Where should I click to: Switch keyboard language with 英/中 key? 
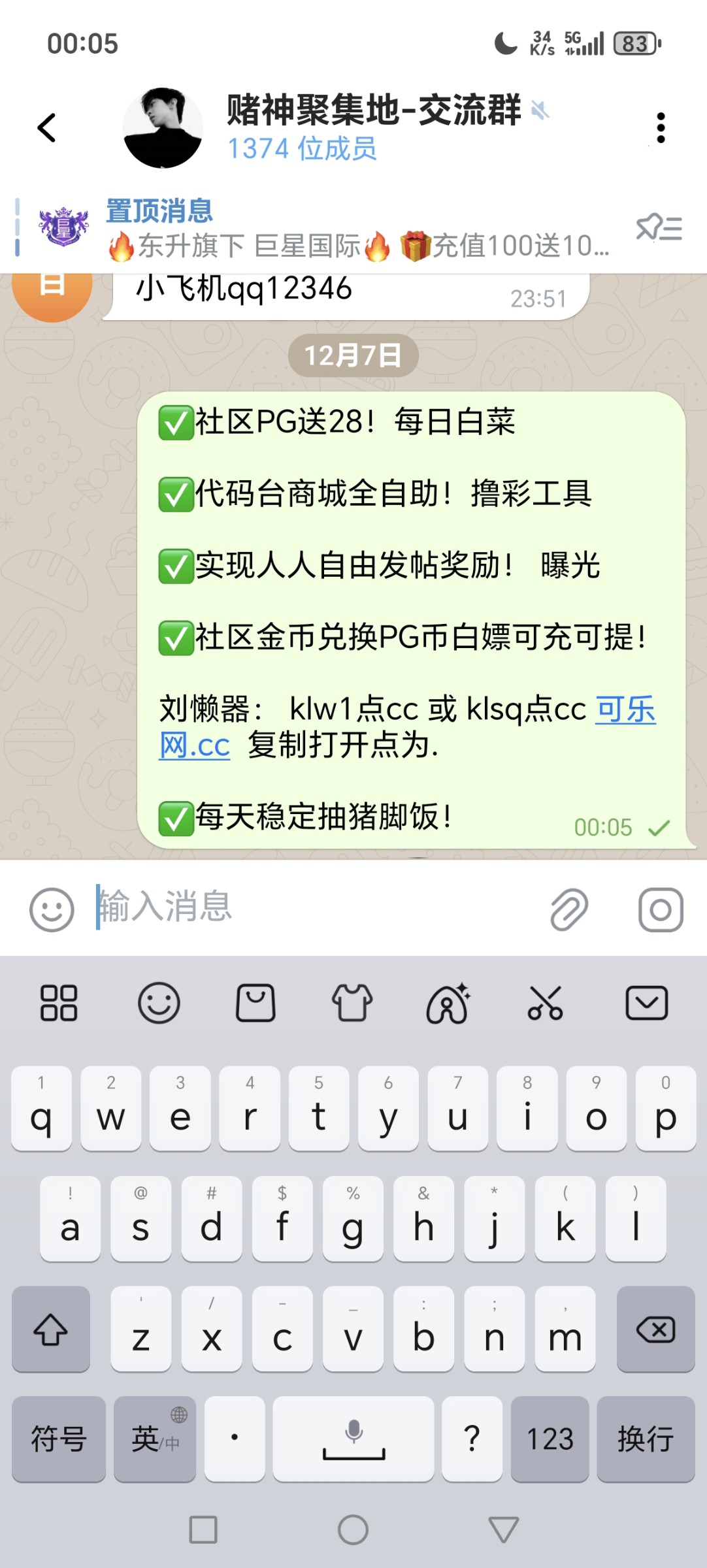[155, 1439]
